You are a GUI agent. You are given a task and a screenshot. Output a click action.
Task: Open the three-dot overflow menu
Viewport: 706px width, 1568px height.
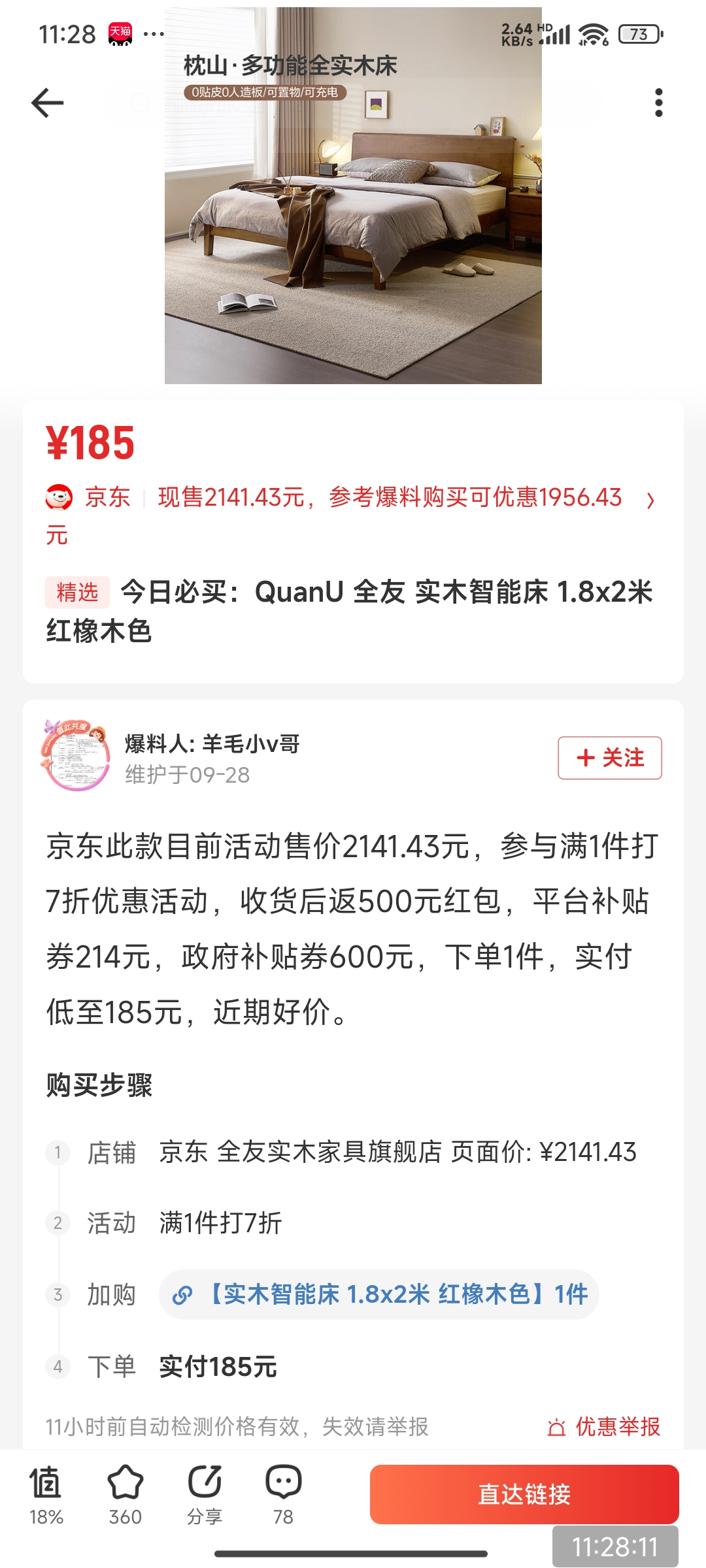(658, 103)
